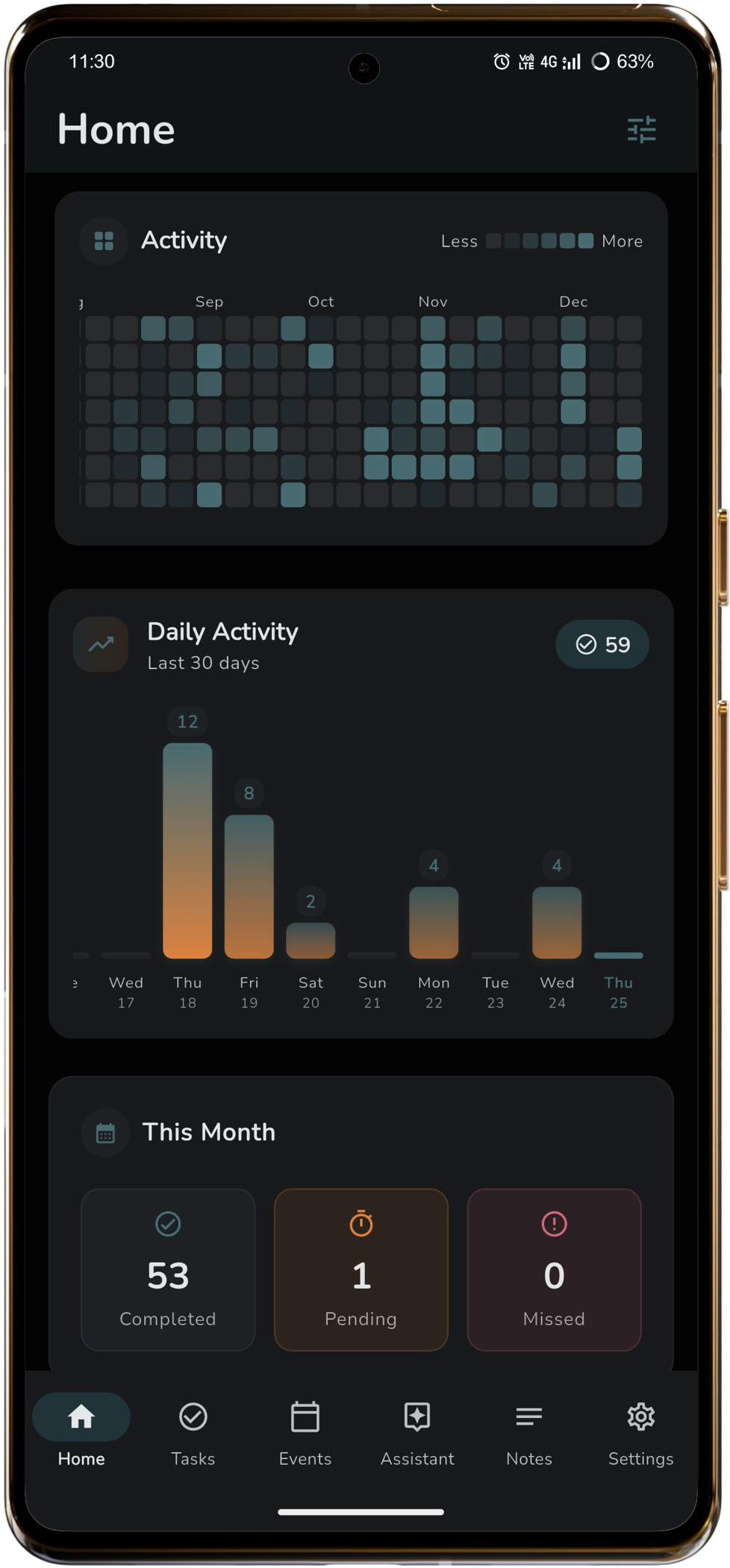Open the Completed tasks card
Image resolution: width=730 pixels, height=1568 pixels.
[x=168, y=1269]
